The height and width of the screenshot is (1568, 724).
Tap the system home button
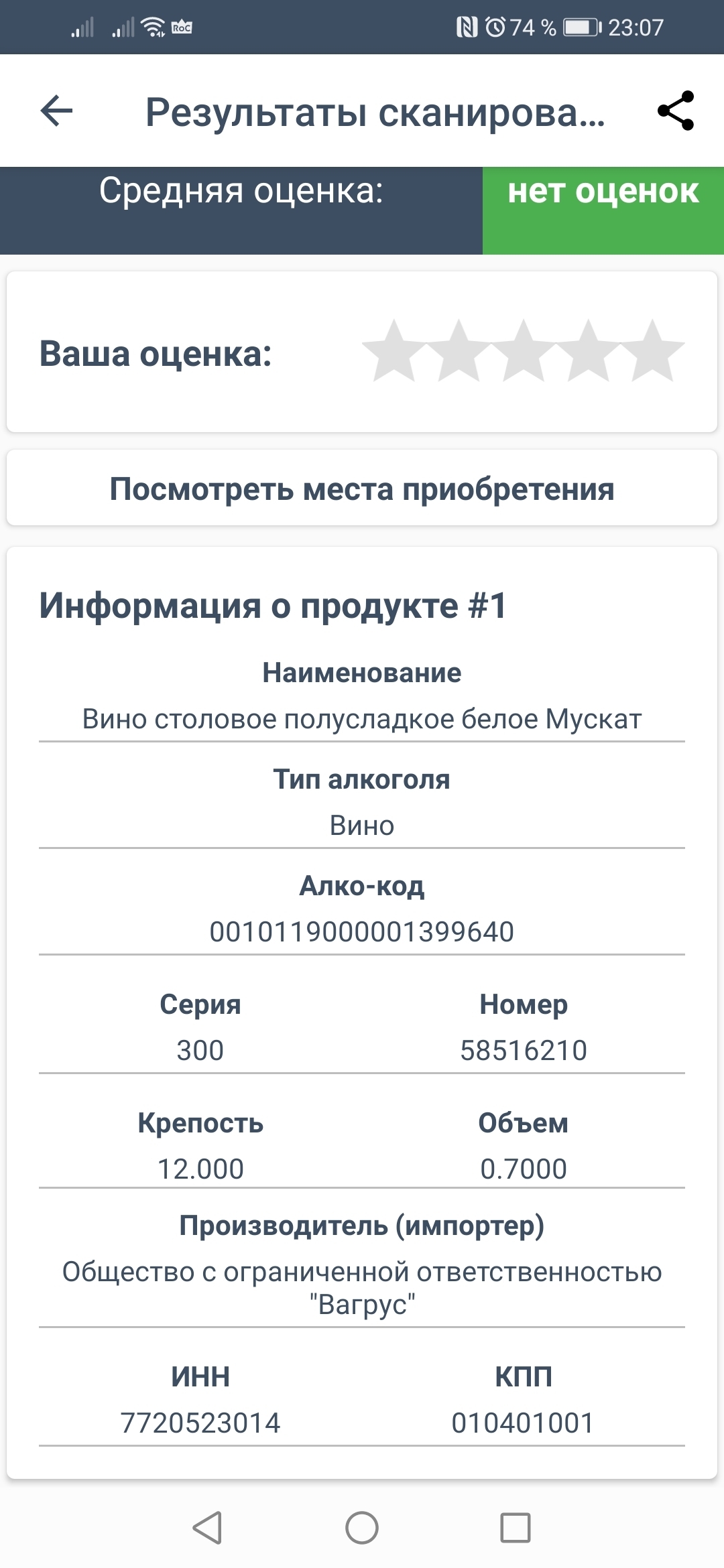click(x=362, y=1528)
